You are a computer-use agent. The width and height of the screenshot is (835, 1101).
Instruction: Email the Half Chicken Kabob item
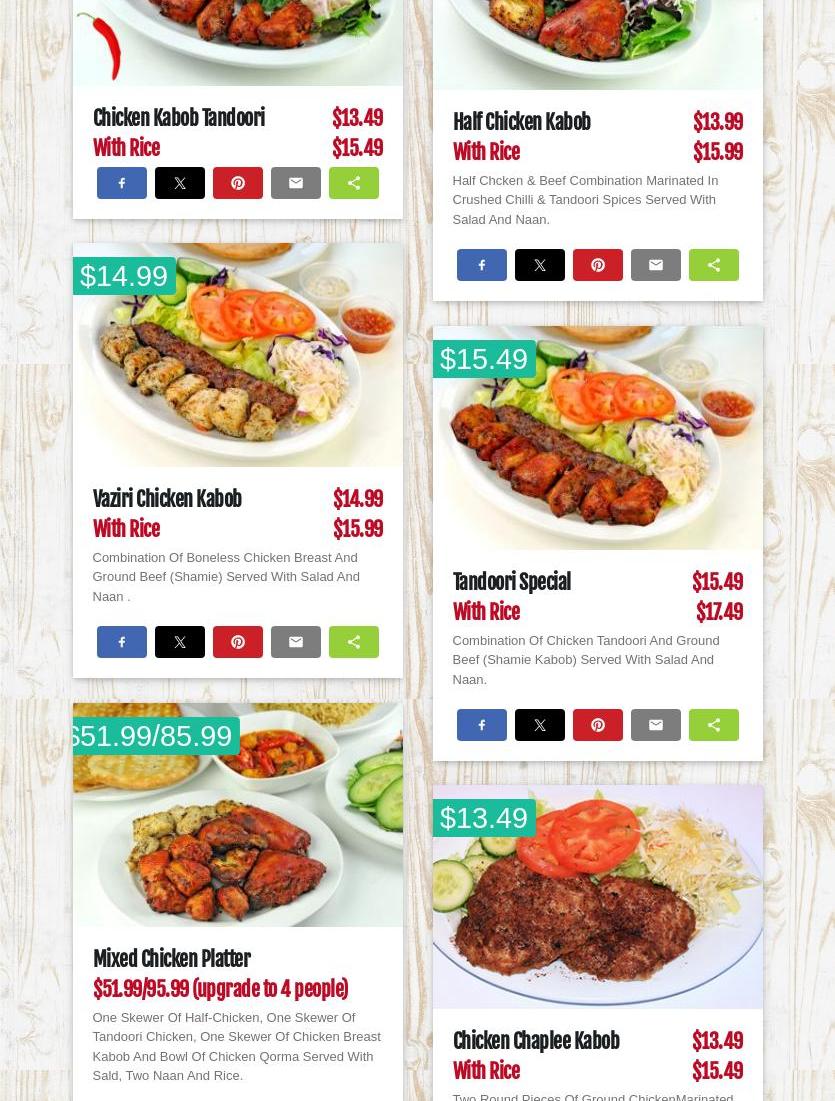(655, 265)
